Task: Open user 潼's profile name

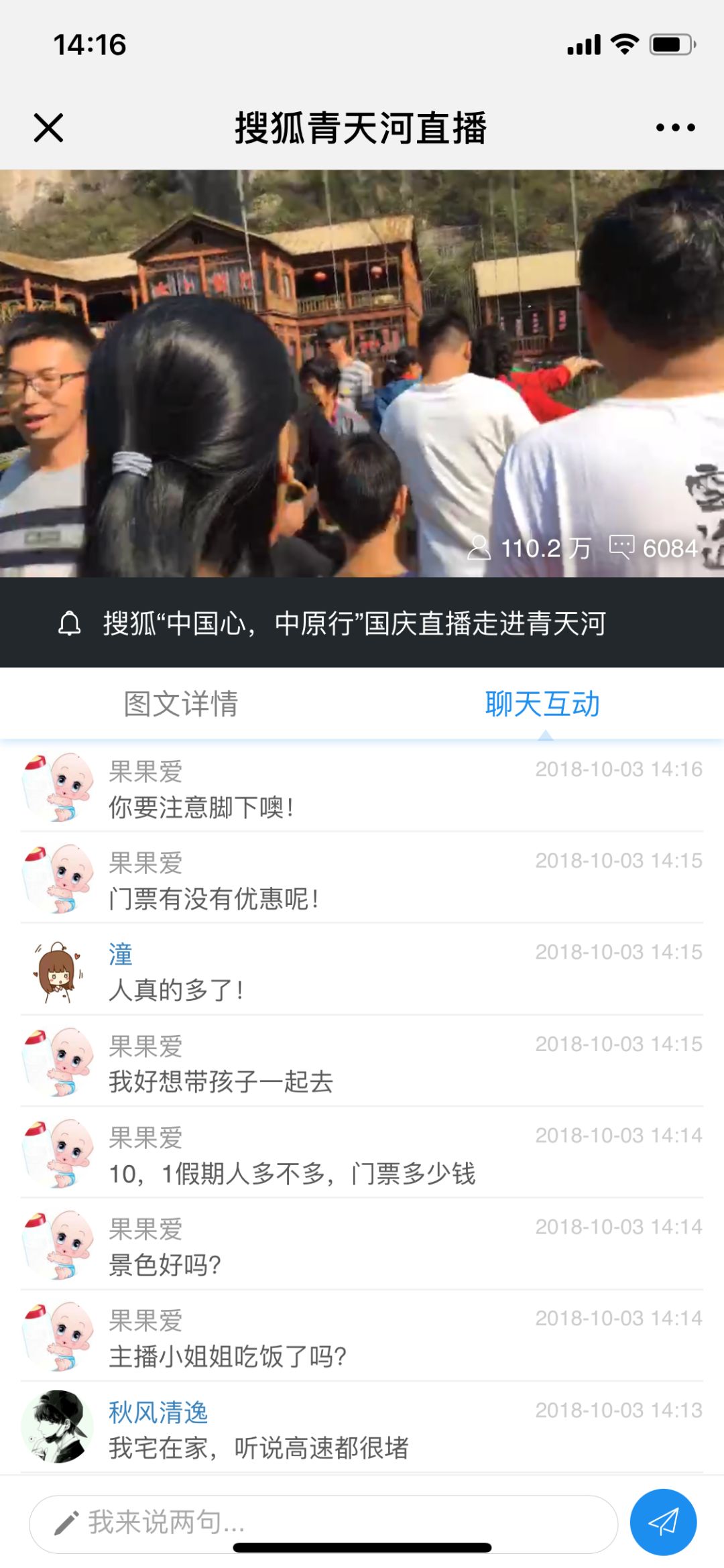Action: tap(121, 954)
